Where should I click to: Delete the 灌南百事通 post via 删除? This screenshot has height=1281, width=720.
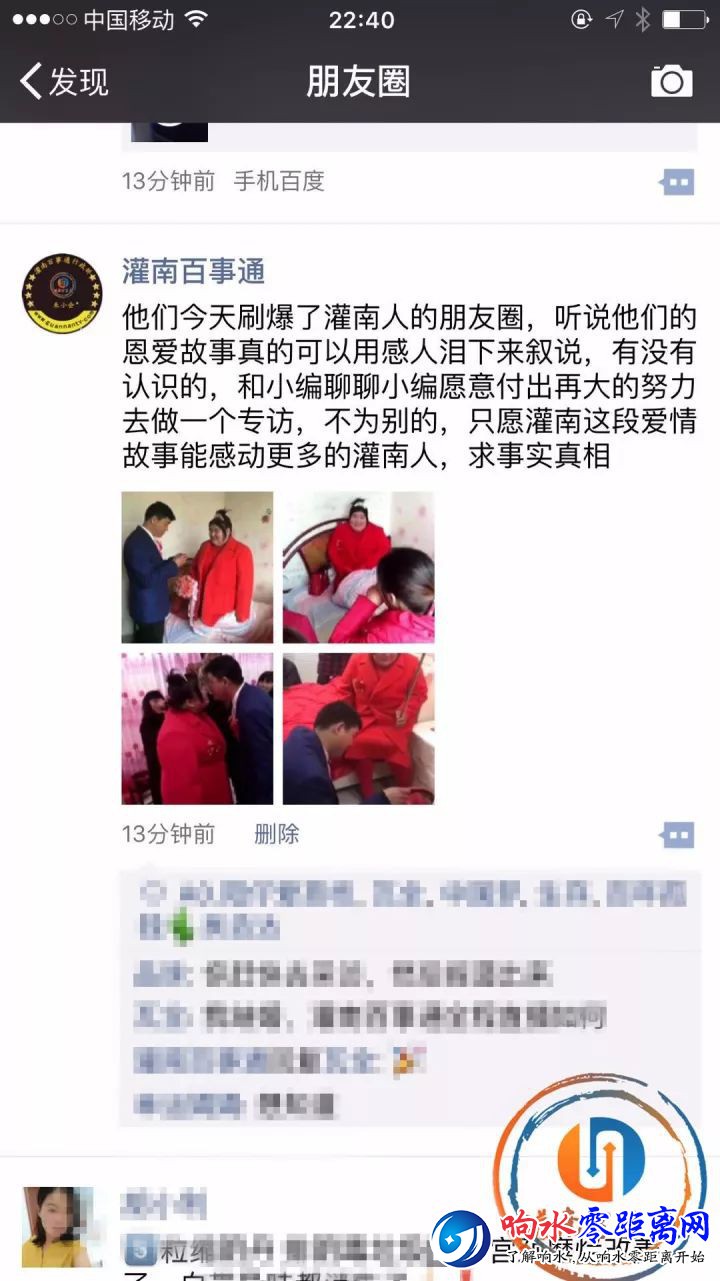point(277,833)
